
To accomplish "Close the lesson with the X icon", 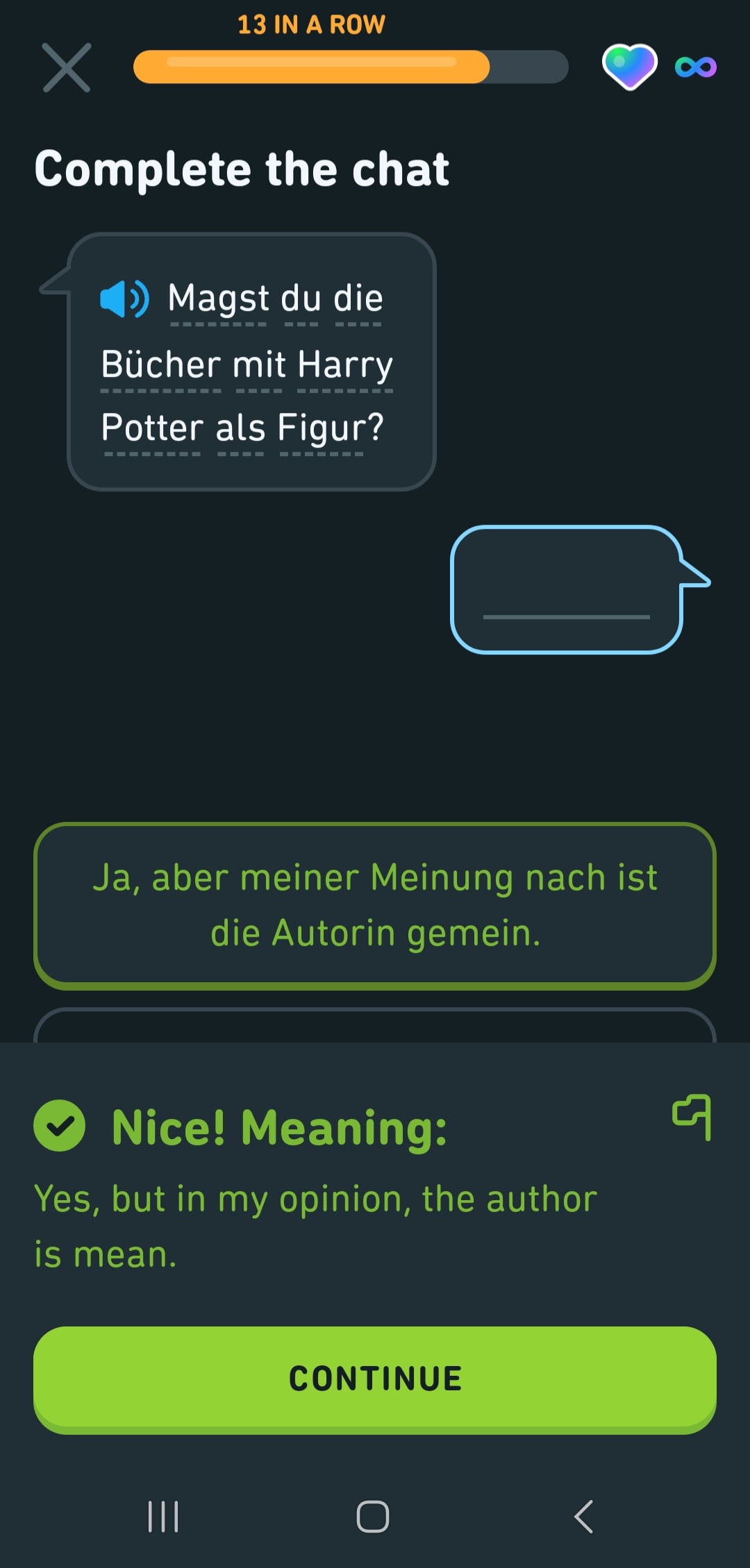I will click(66, 67).
